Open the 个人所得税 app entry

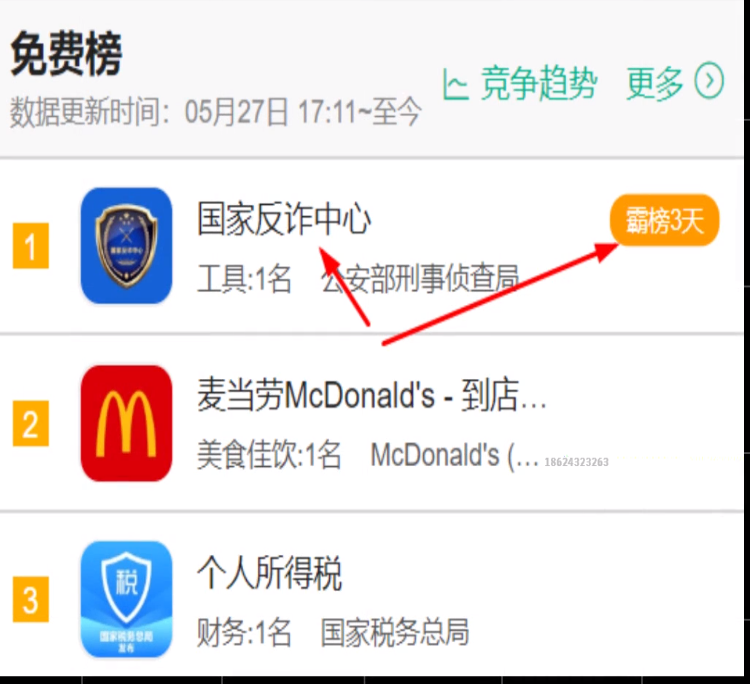coord(270,574)
